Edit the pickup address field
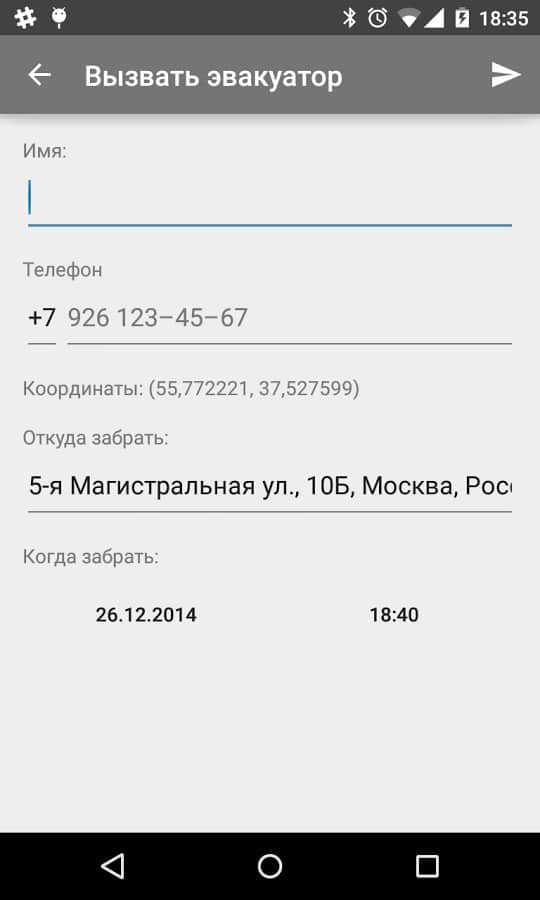The image size is (540, 900). click(270, 487)
